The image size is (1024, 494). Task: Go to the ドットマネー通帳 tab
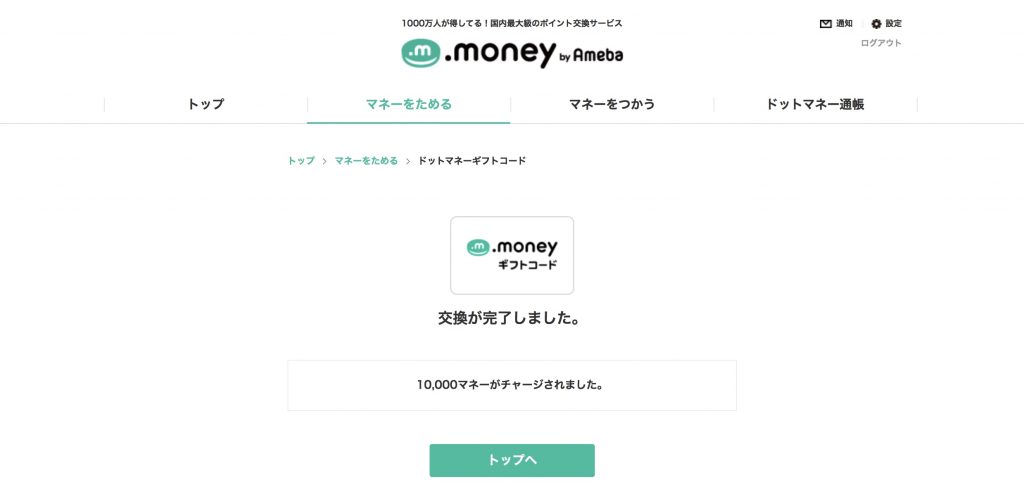(815, 104)
